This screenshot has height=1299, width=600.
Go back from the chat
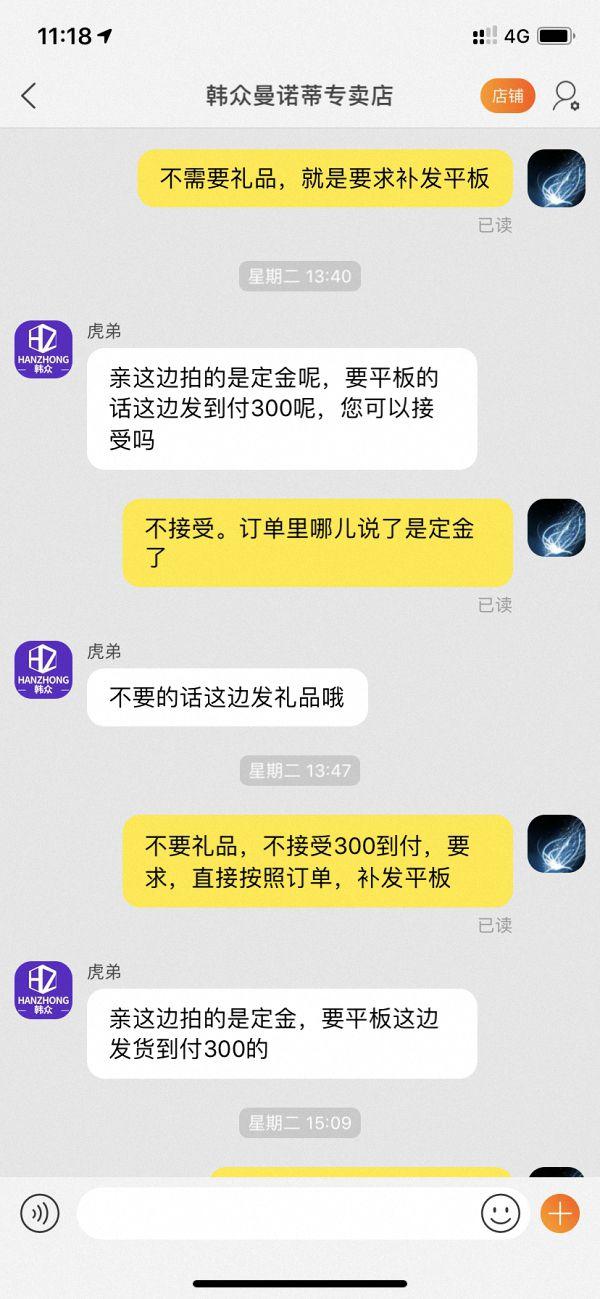[x=28, y=96]
